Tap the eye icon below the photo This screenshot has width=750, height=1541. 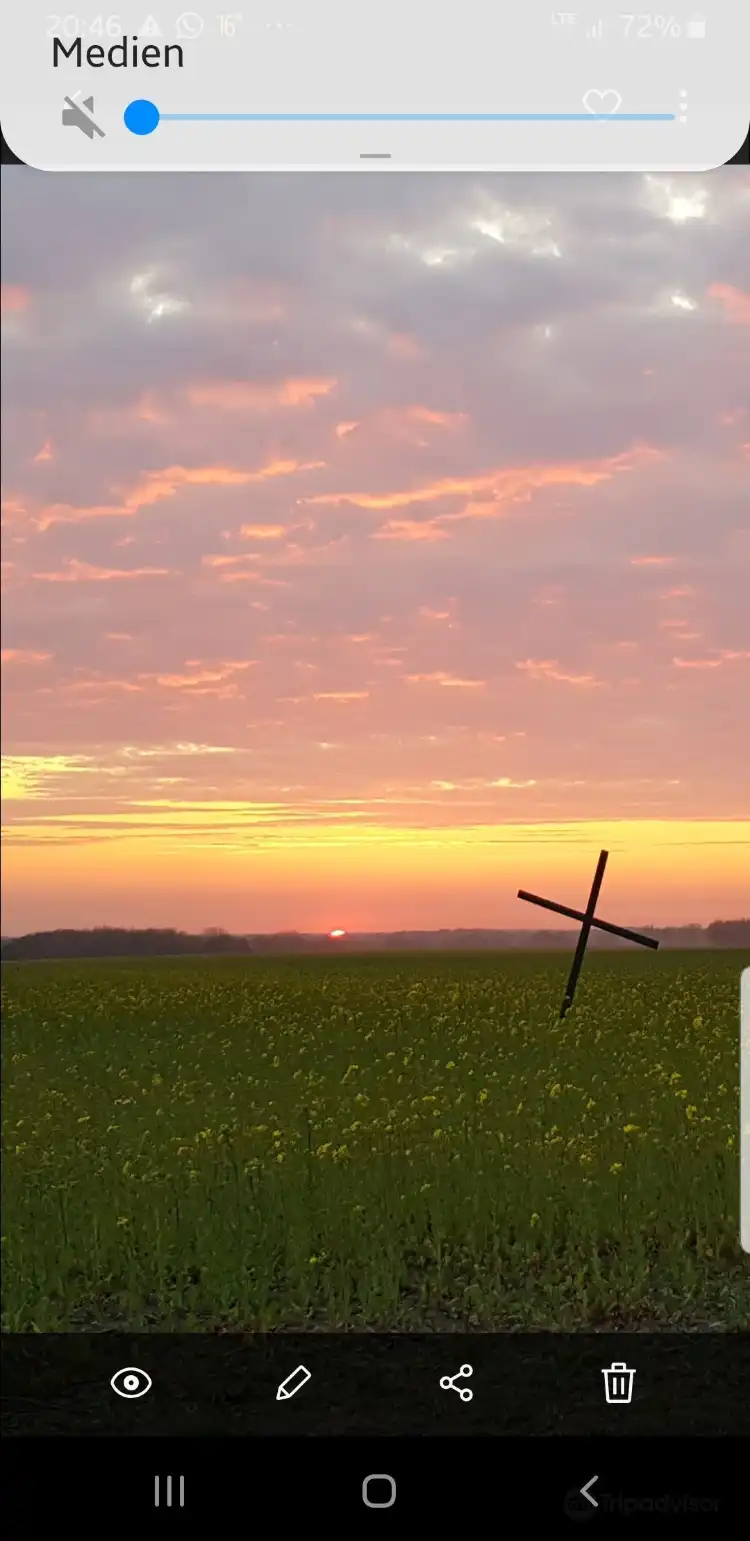tap(131, 1383)
